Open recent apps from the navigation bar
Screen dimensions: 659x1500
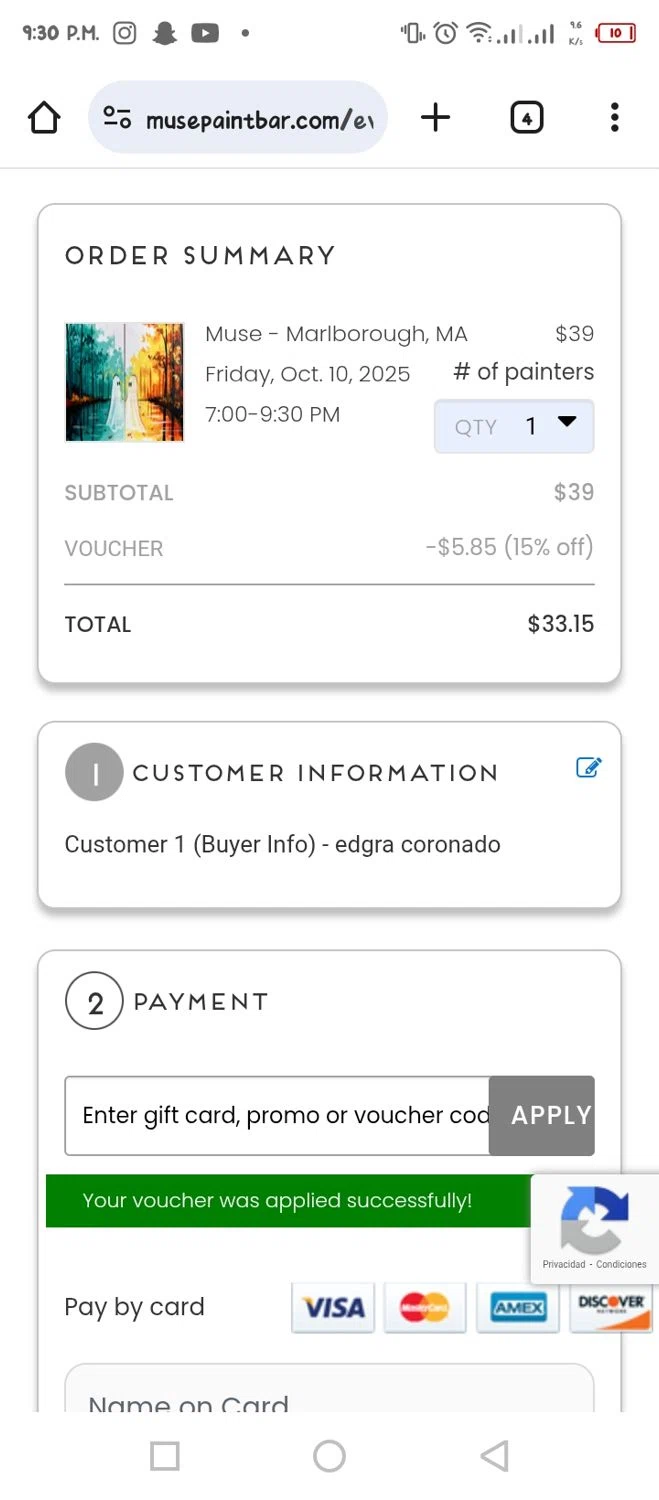pyautogui.click(x=165, y=1456)
